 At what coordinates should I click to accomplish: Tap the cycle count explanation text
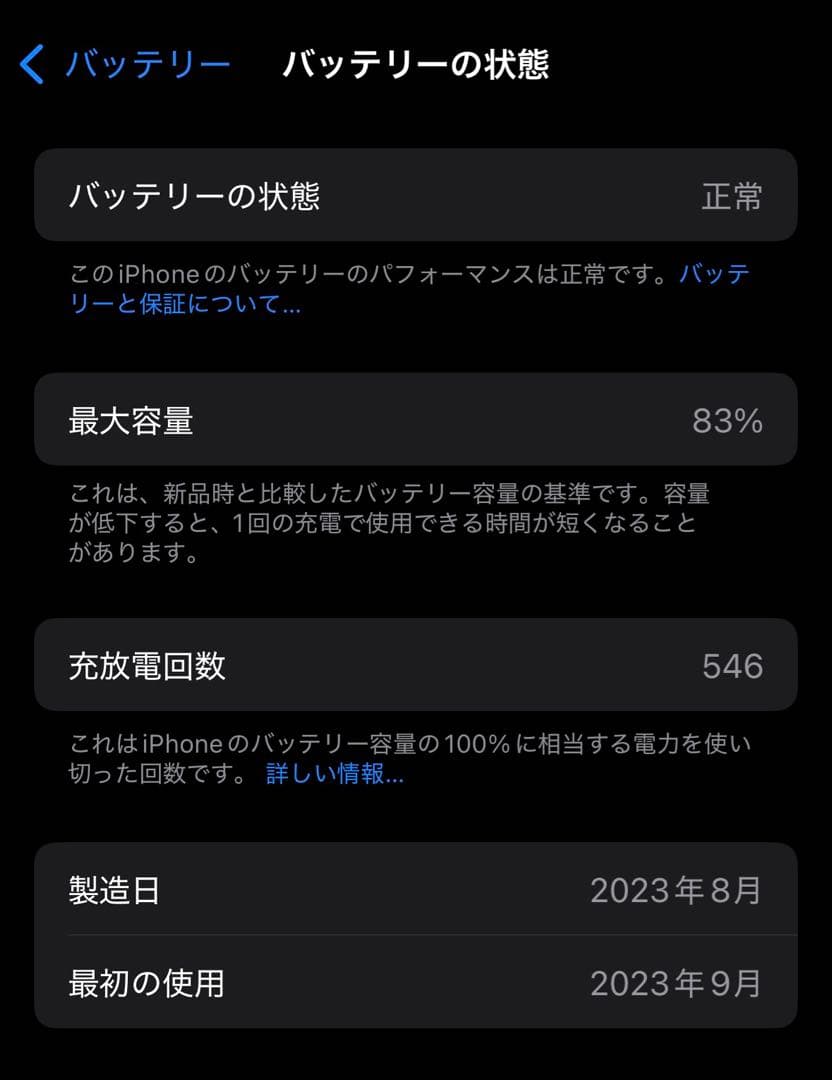400,758
